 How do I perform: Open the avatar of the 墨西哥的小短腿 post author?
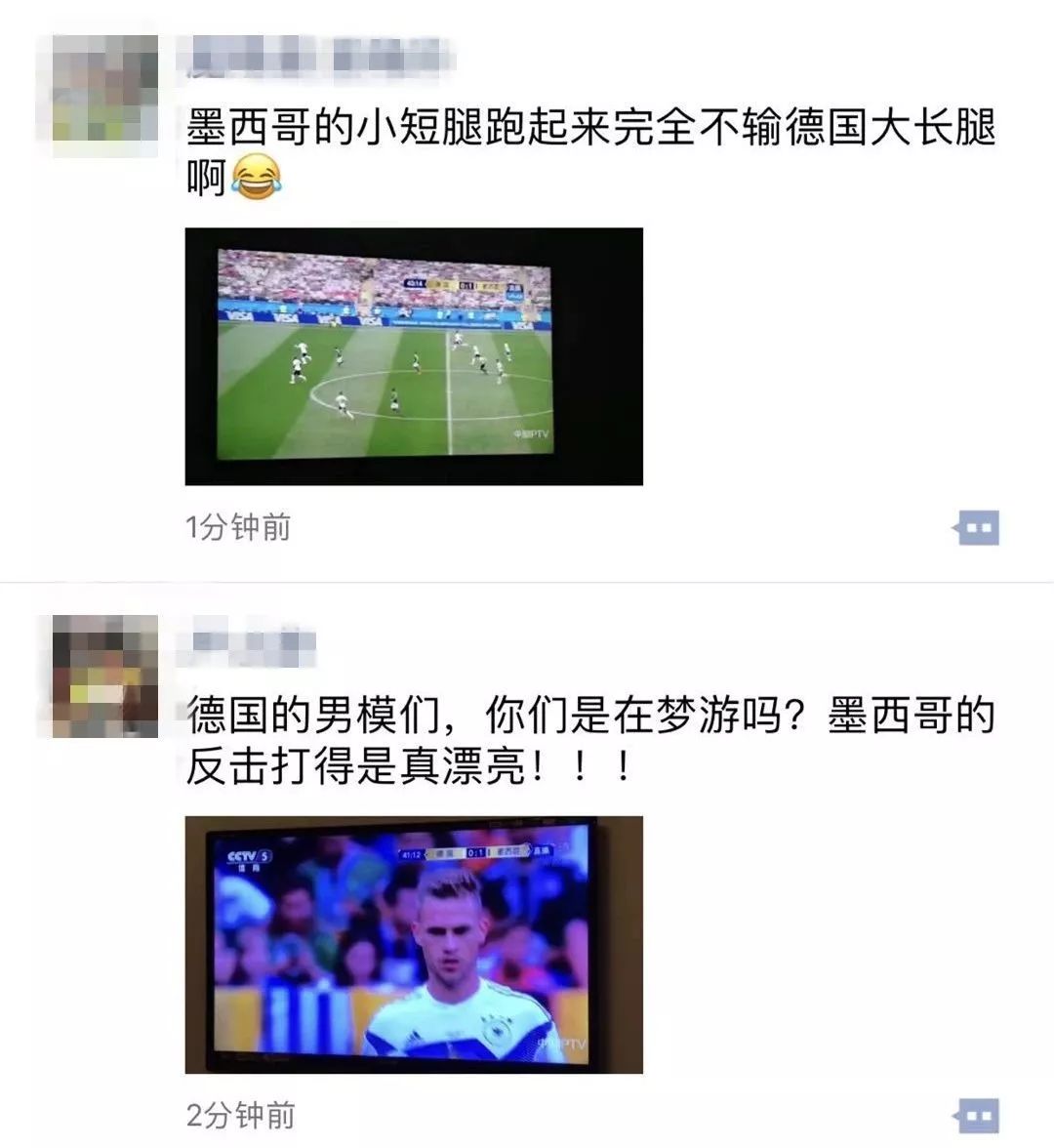105,96
